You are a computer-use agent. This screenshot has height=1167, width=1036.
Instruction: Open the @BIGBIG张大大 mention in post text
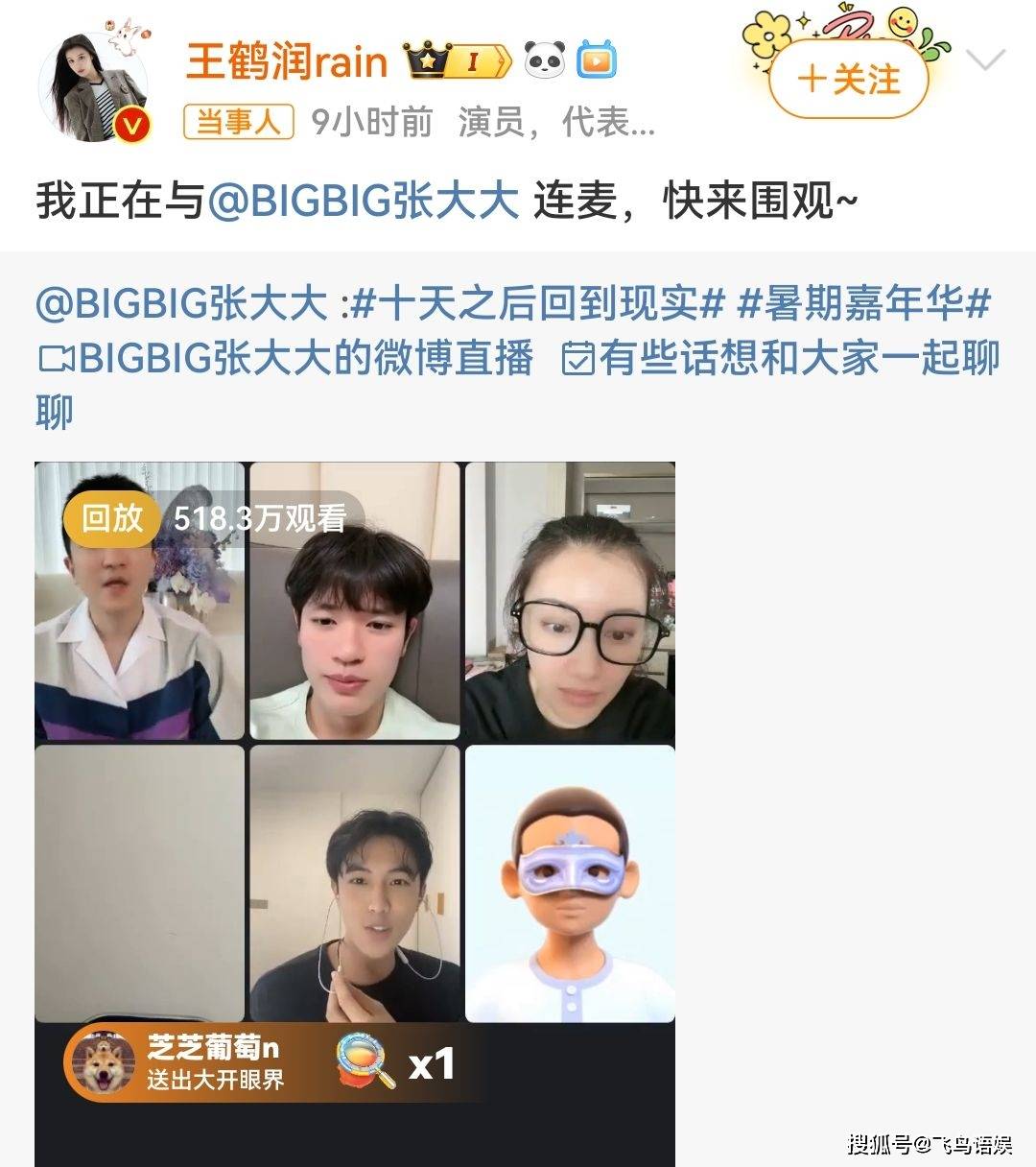pos(363,202)
